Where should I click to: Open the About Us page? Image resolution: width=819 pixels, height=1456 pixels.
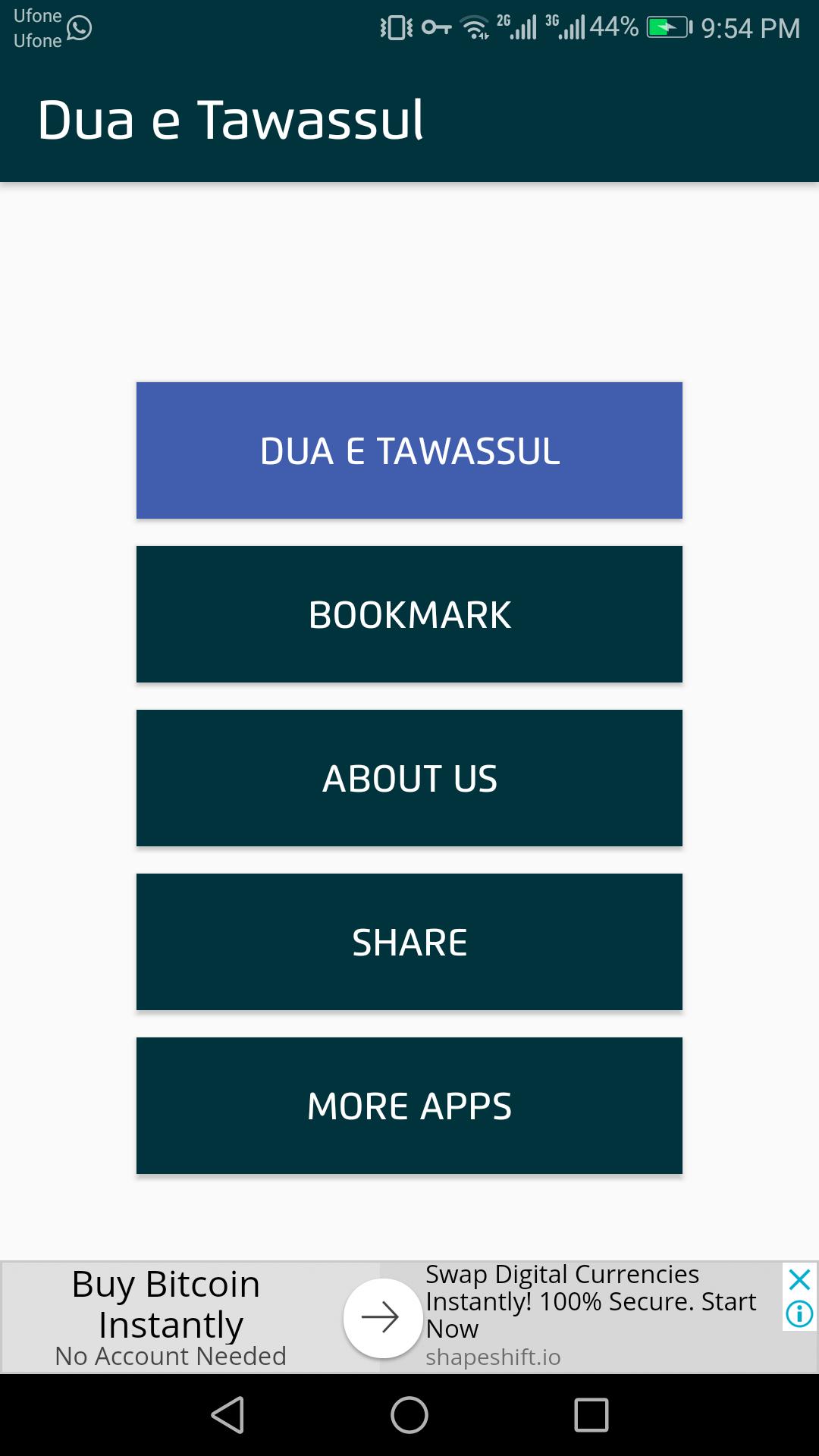409,778
